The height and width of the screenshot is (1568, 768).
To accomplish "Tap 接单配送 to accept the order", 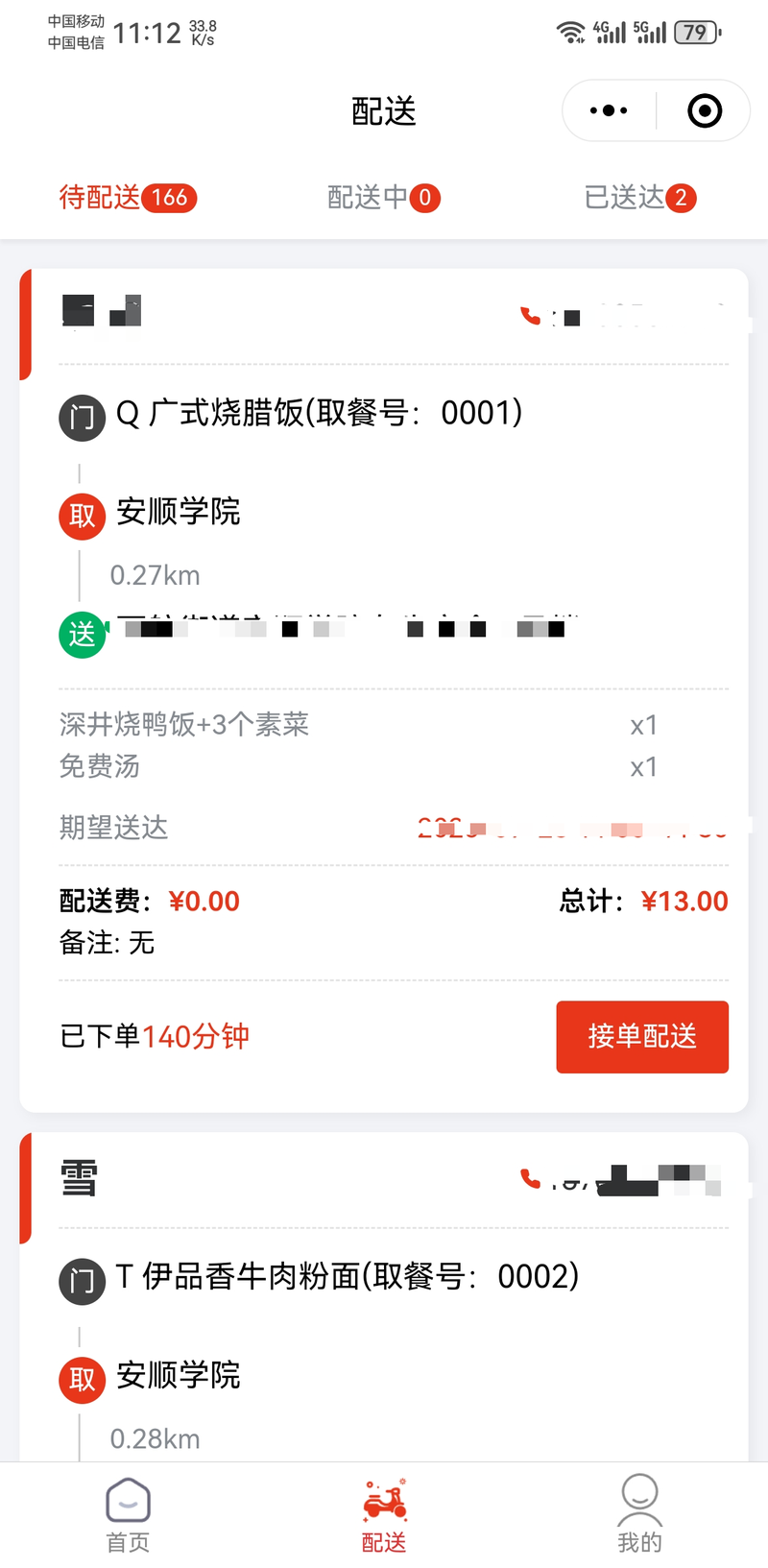I will pos(641,1037).
